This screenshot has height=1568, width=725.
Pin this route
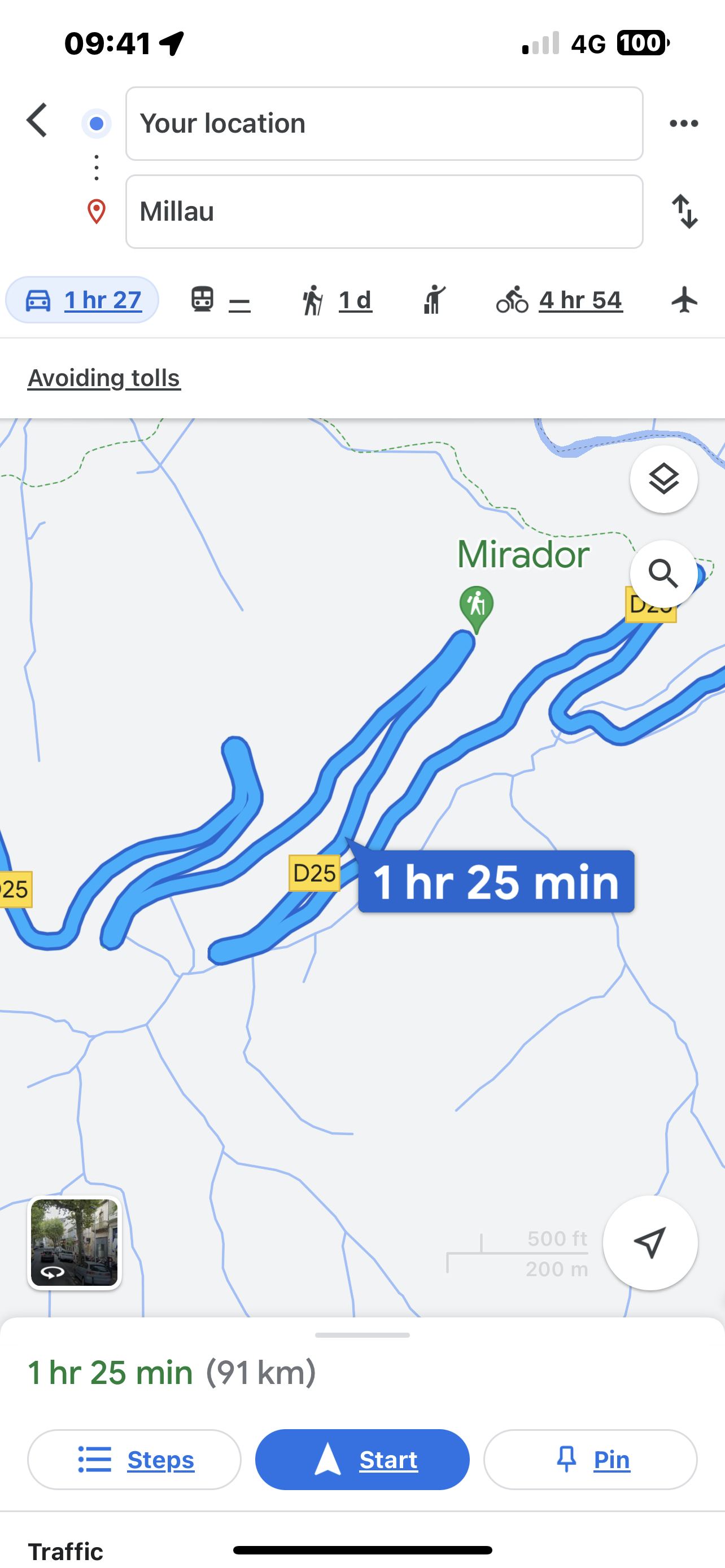click(590, 1459)
